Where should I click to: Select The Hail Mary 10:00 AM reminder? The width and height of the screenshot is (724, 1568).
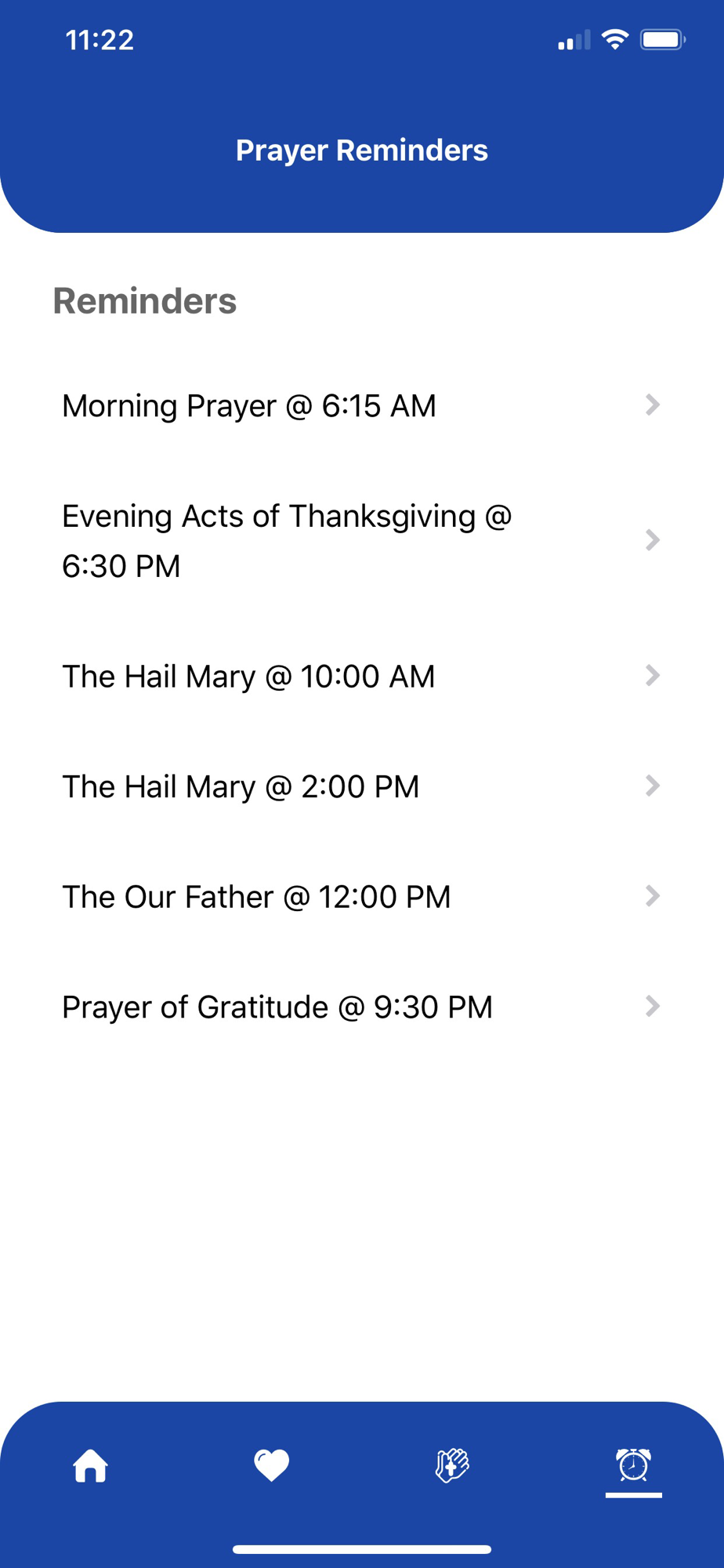(360, 677)
